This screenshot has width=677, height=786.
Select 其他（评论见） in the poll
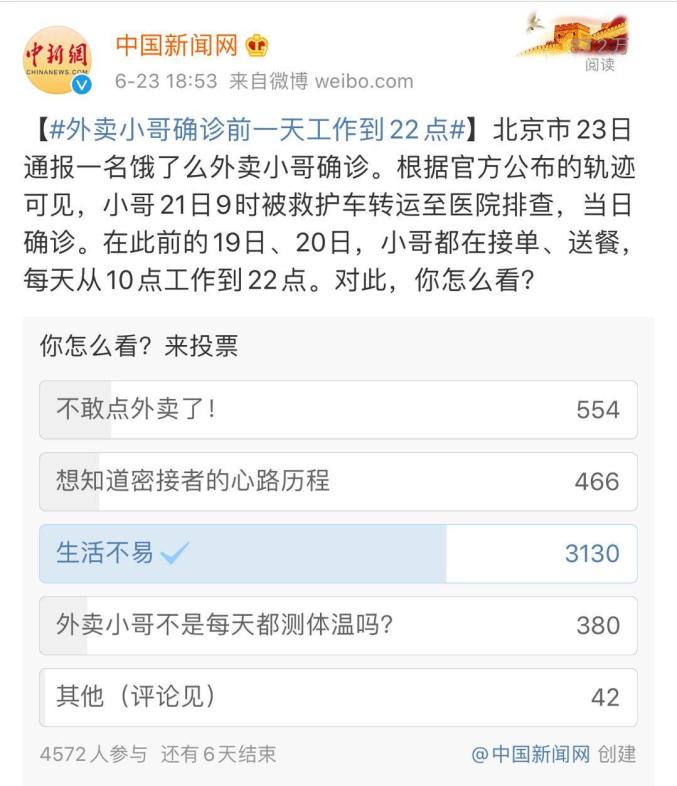(338, 697)
